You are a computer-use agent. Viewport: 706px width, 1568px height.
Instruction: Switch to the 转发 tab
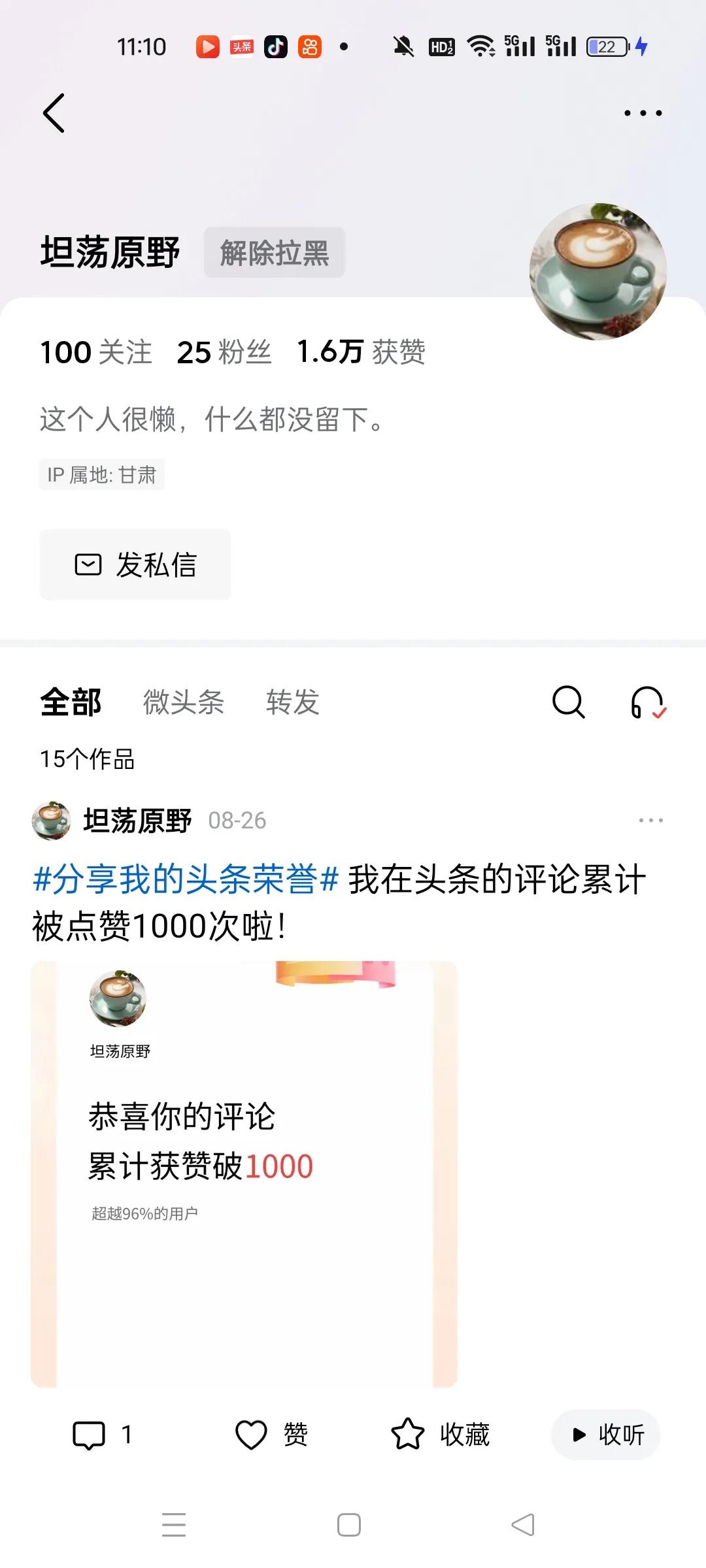(x=293, y=704)
